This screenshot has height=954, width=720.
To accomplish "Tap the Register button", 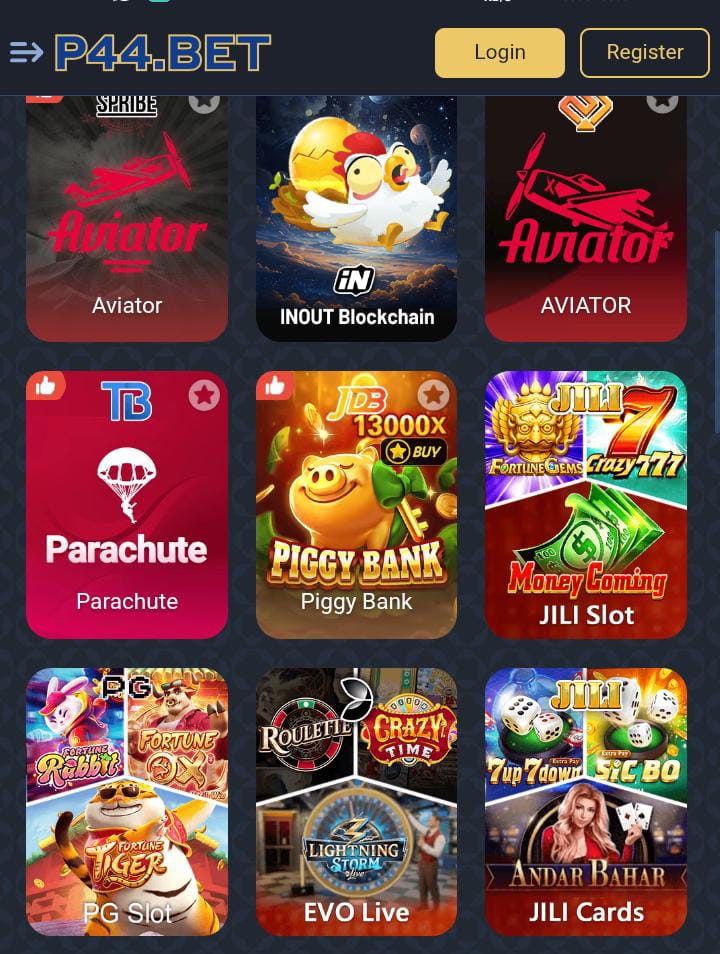I will (x=644, y=52).
